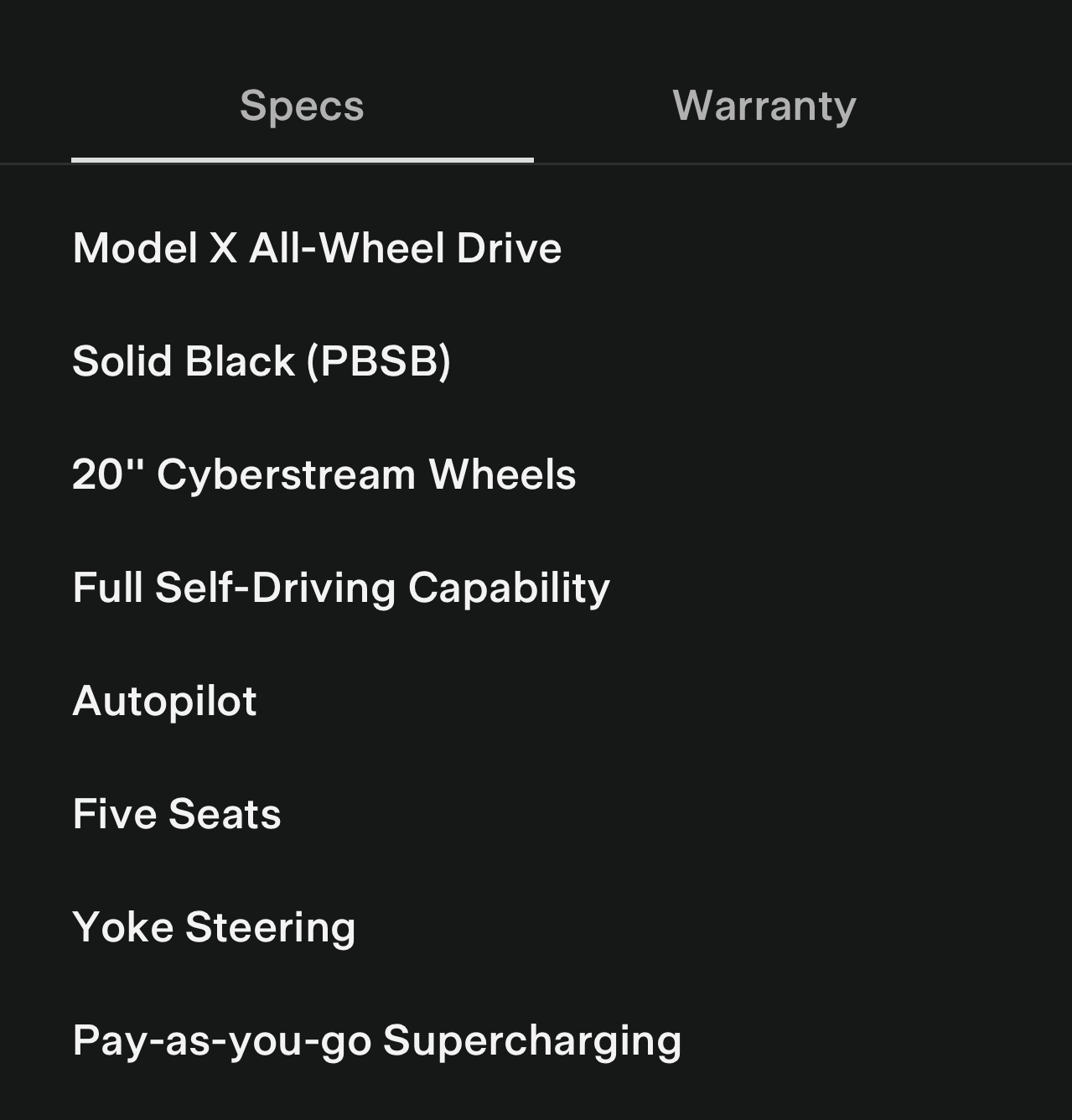The height and width of the screenshot is (1120, 1072).
Task: Switch to the Warranty tab
Action: coord(764,106)
